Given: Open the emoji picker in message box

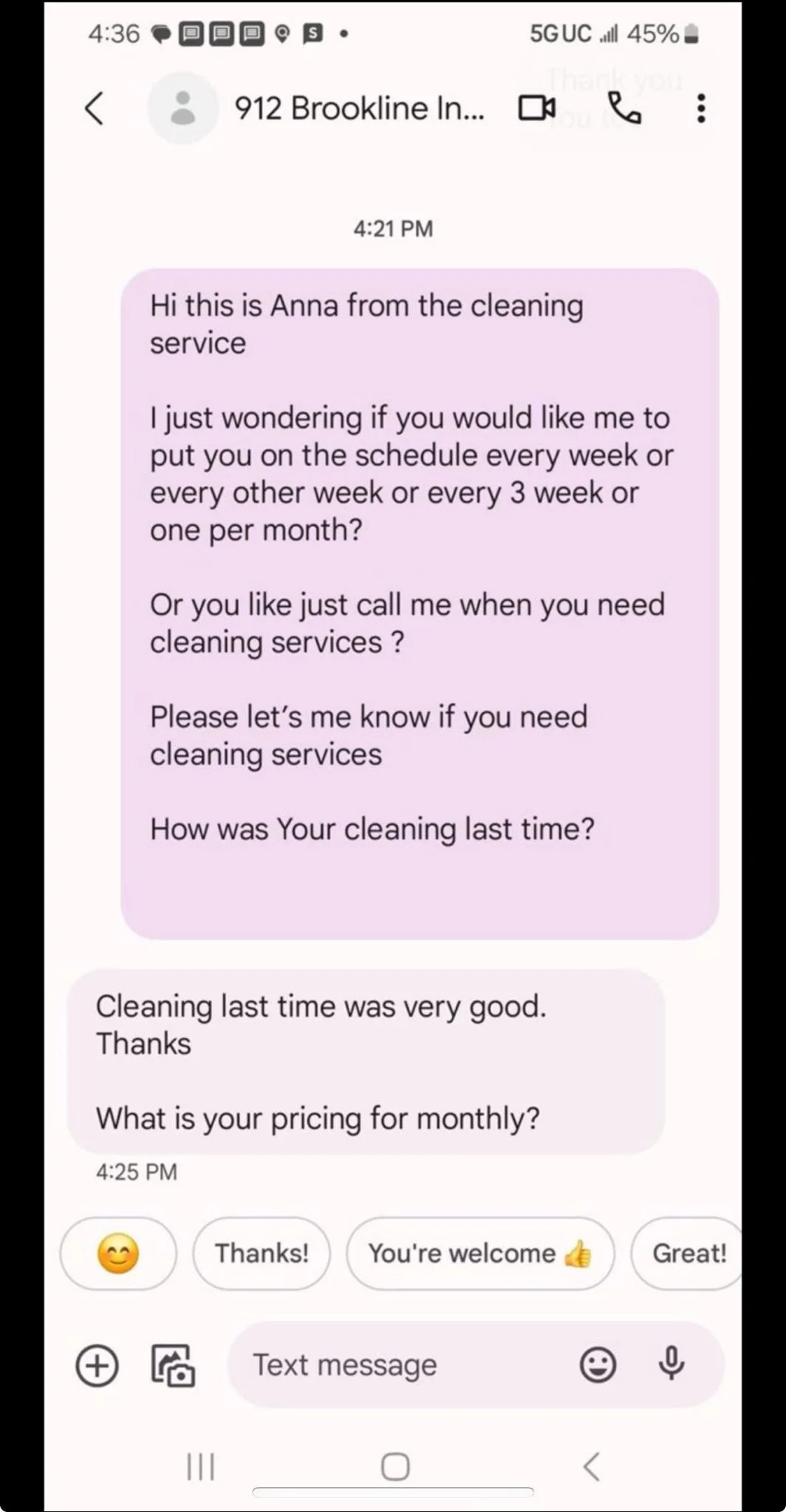Looking at the screenshot, I should [x=598, y=1365].
